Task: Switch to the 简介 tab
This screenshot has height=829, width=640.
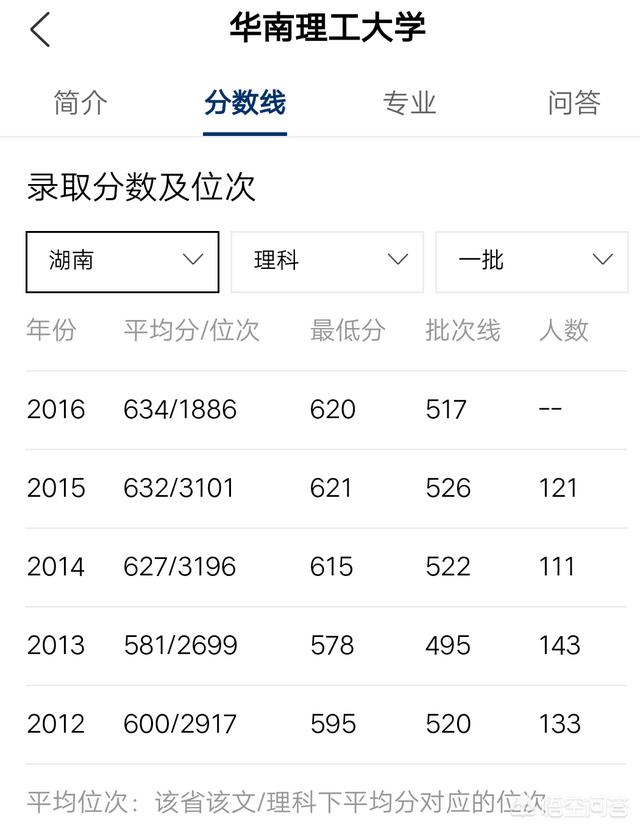Action: [80, 103]
